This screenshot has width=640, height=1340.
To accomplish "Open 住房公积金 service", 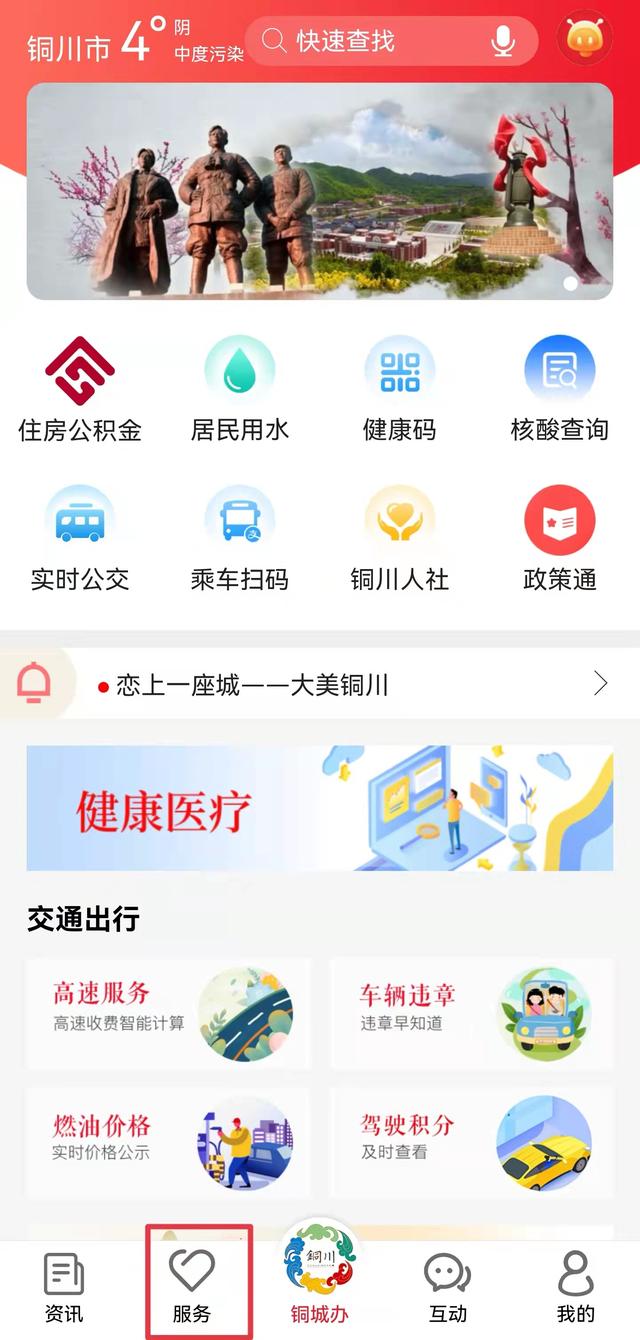I will tap(80, 390).
